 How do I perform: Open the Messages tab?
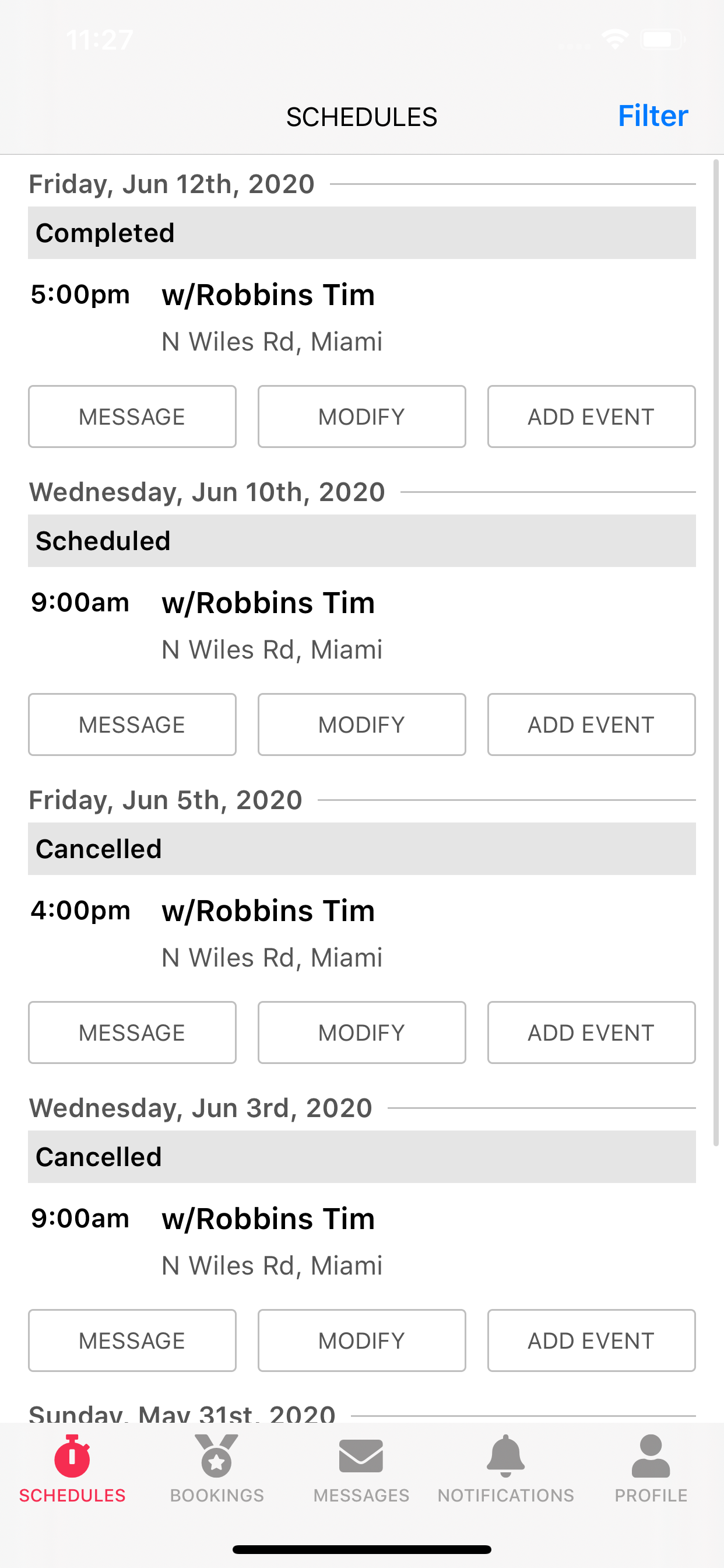pyautogui.click(x=361, y=1469)
